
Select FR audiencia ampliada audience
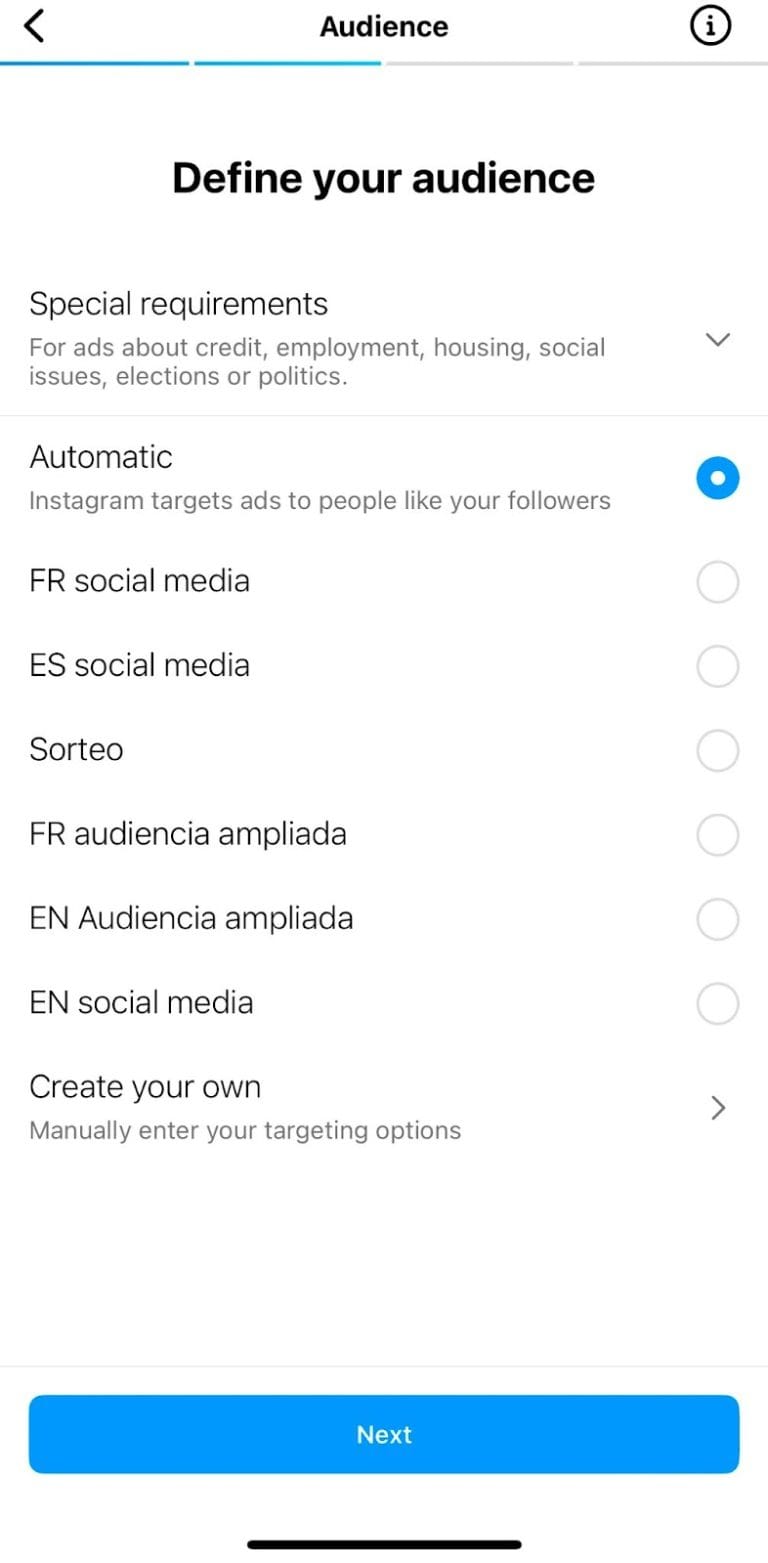(x=717, y=834)
